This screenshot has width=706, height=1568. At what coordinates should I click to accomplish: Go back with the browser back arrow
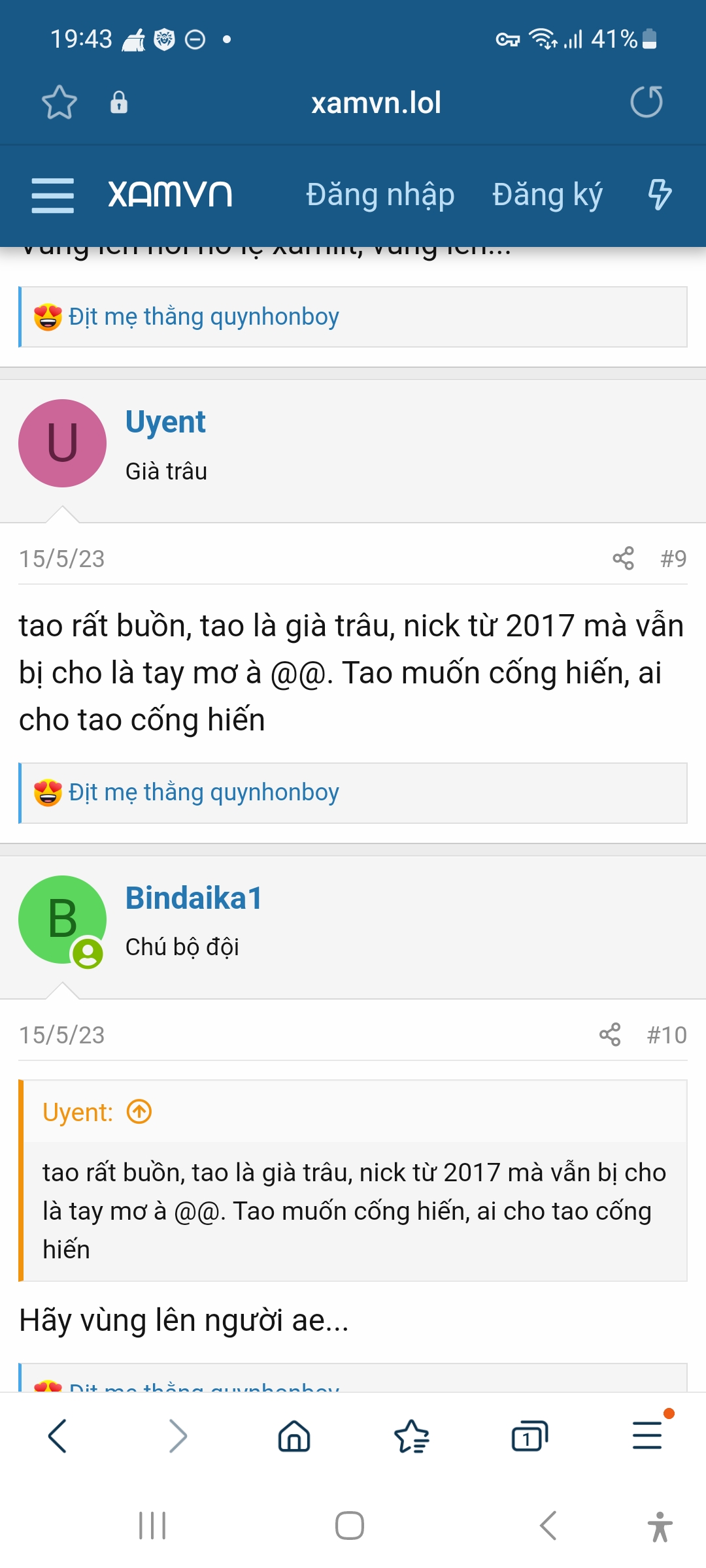pos(58,1437)
